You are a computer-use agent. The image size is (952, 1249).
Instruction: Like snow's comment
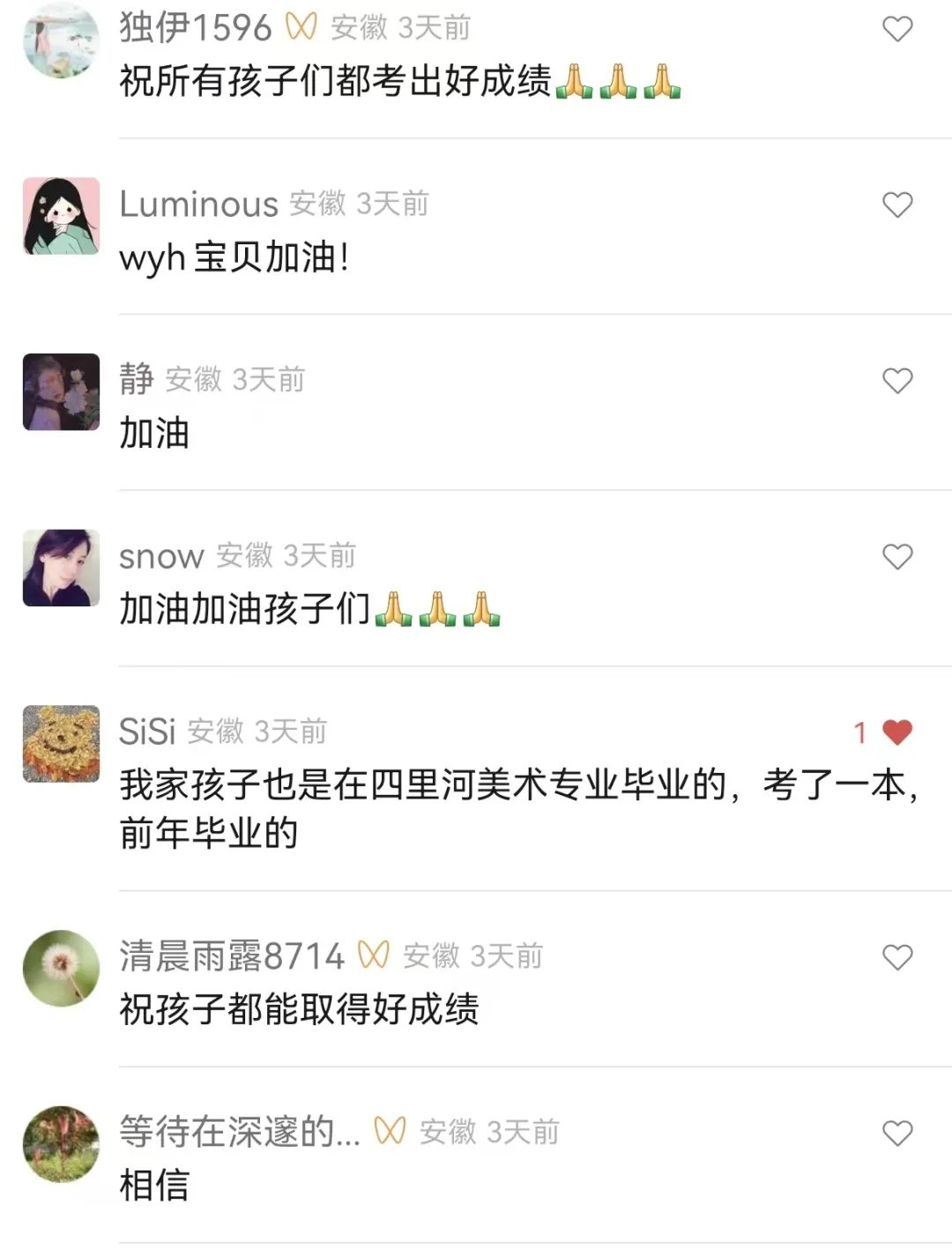point(897,556)
